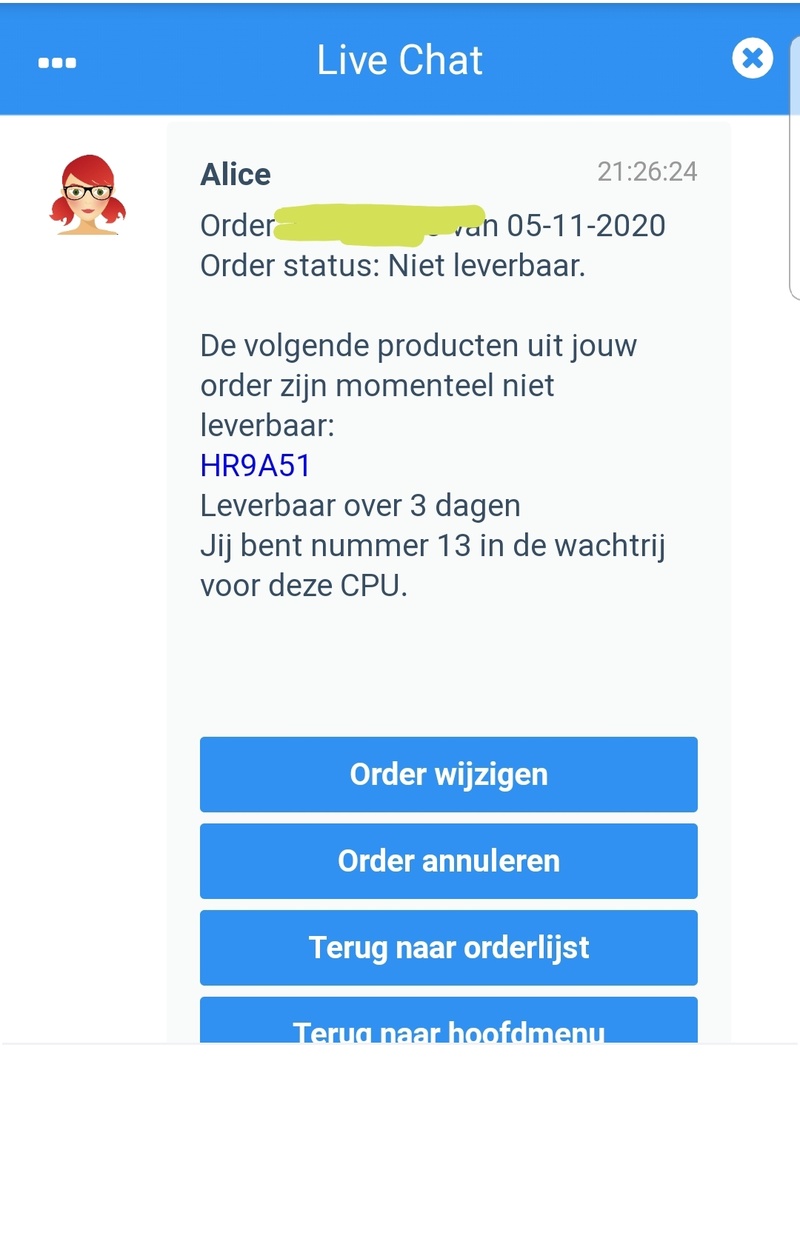Open the three-dot menu in chat header
800x1247 pixels.
(x=57, y=62)
